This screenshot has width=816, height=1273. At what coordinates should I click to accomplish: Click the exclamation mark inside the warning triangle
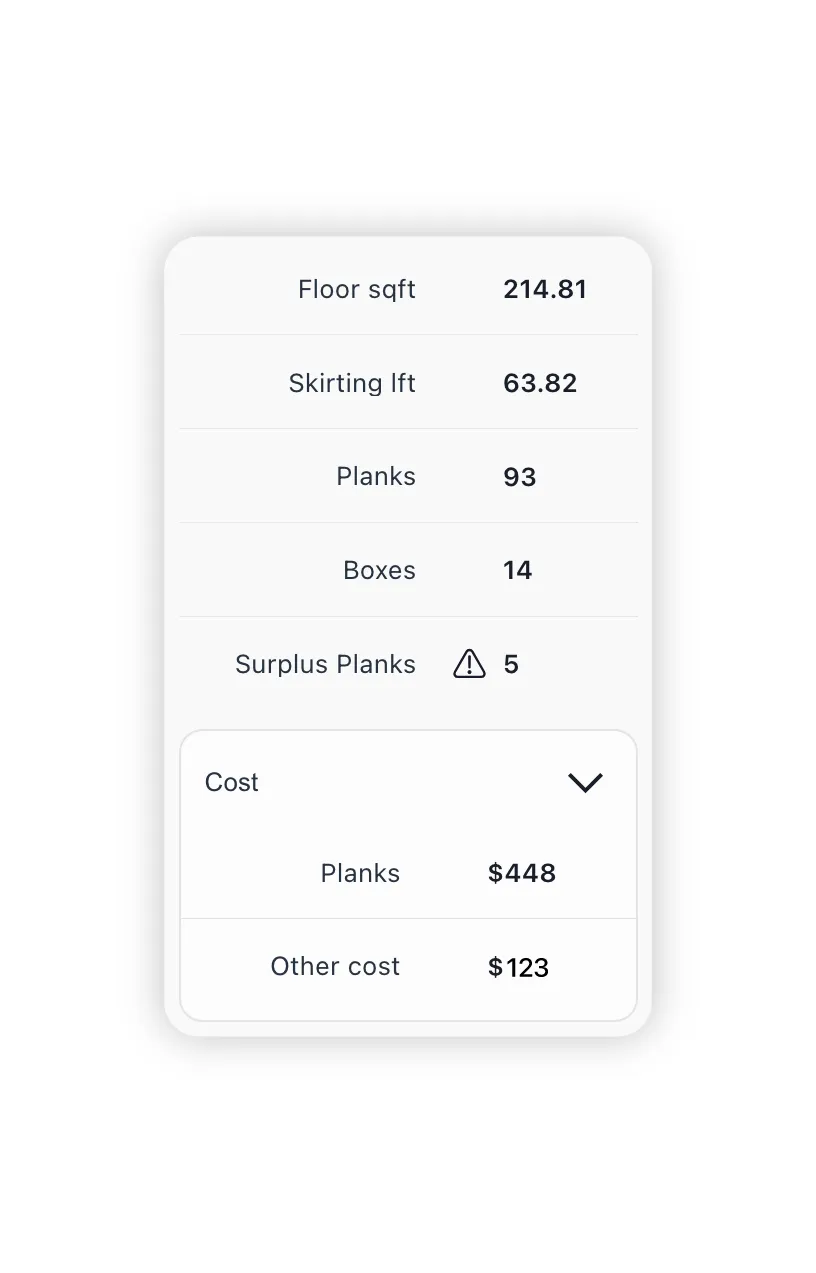[x=468, y=665]
